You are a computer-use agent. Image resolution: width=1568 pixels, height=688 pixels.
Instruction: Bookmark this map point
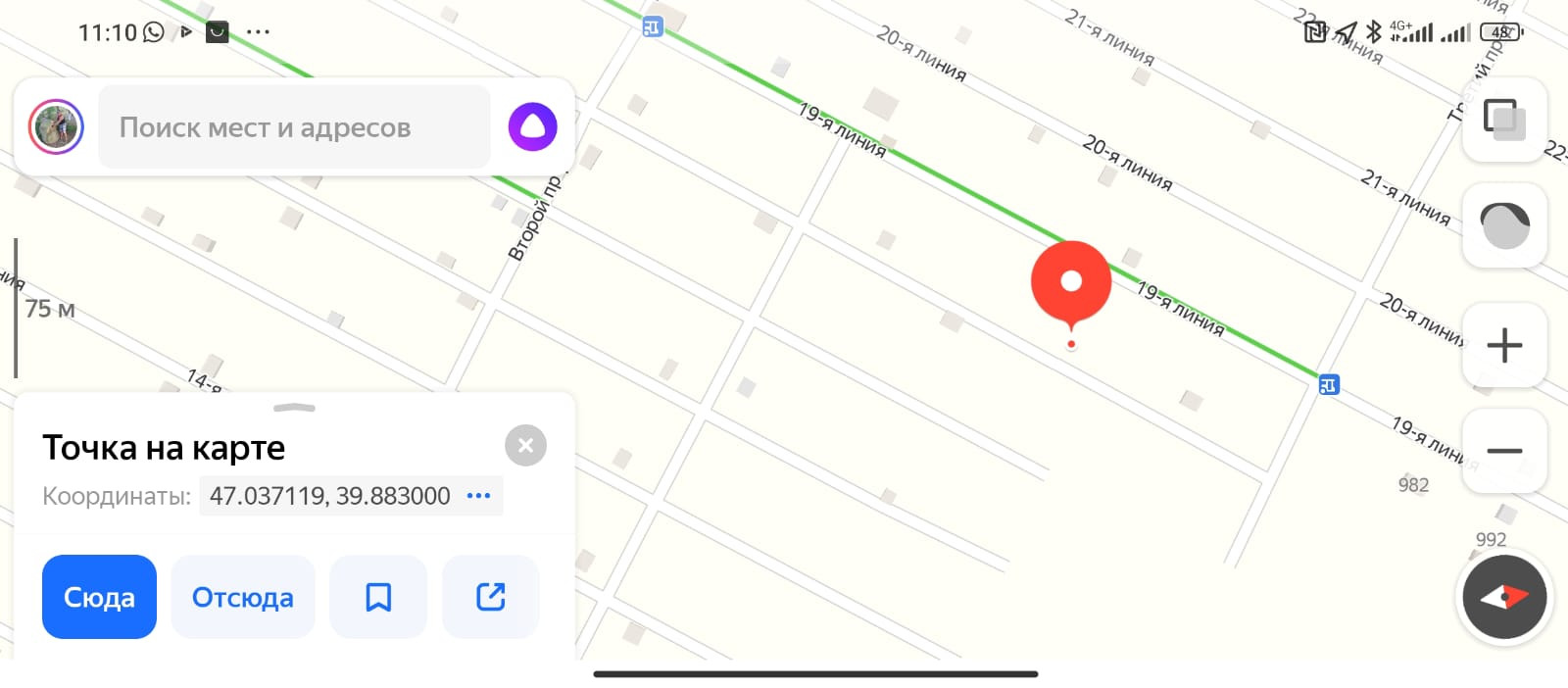tap(378, 597)
